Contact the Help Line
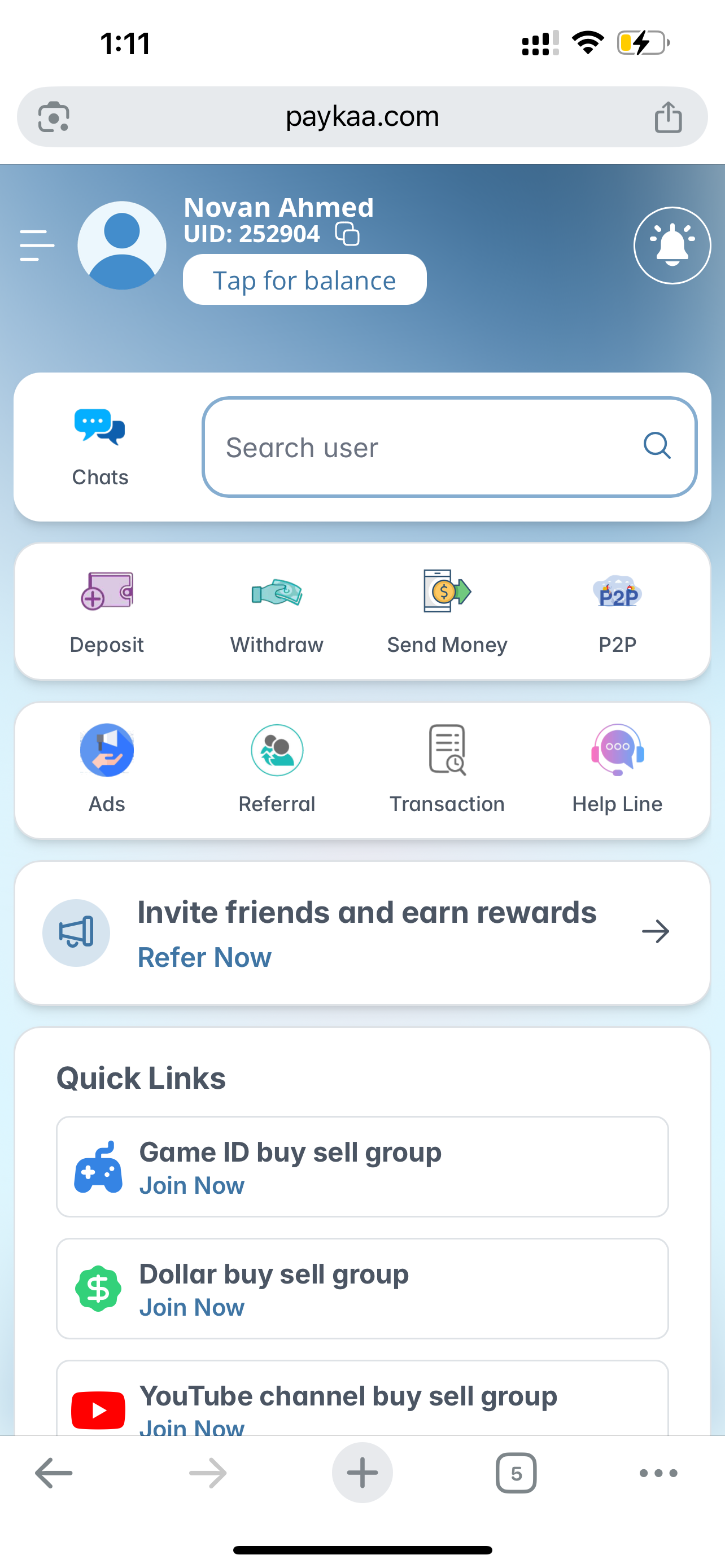 (617, 770)
